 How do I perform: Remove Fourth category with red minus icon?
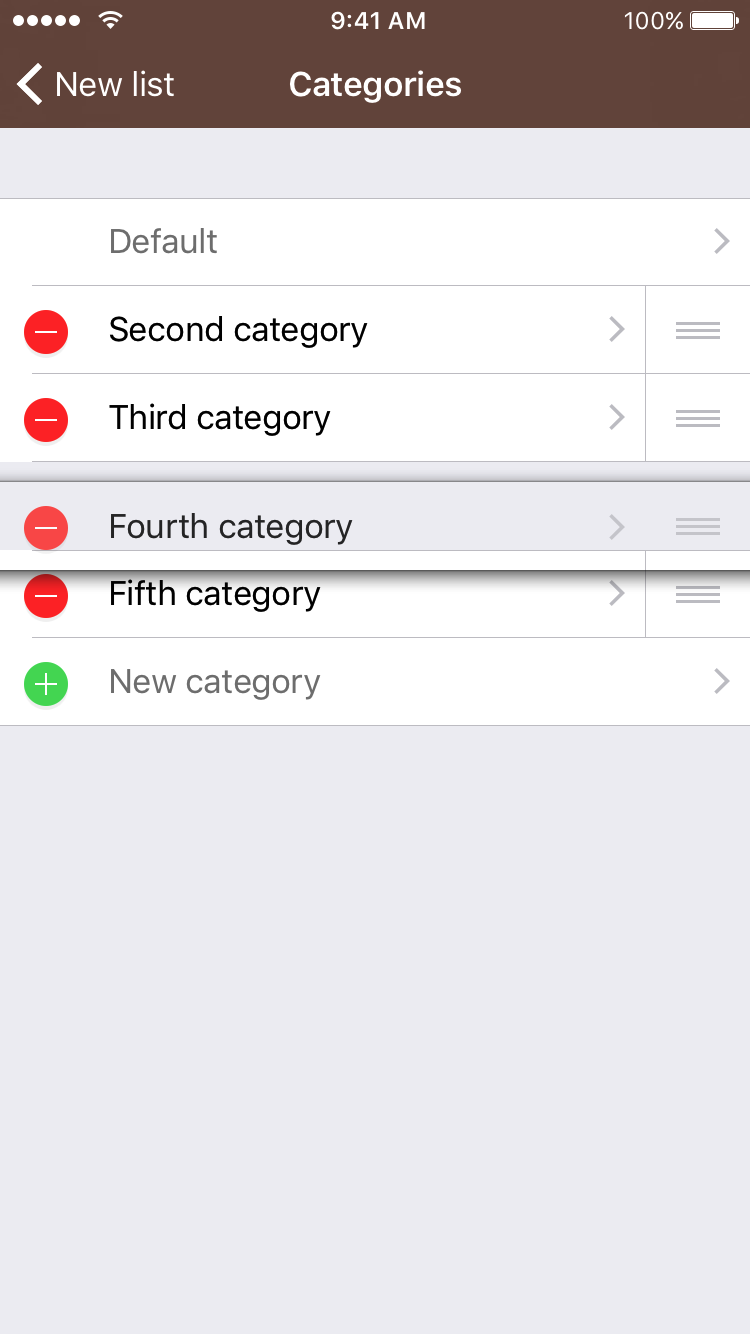[46, 527]
